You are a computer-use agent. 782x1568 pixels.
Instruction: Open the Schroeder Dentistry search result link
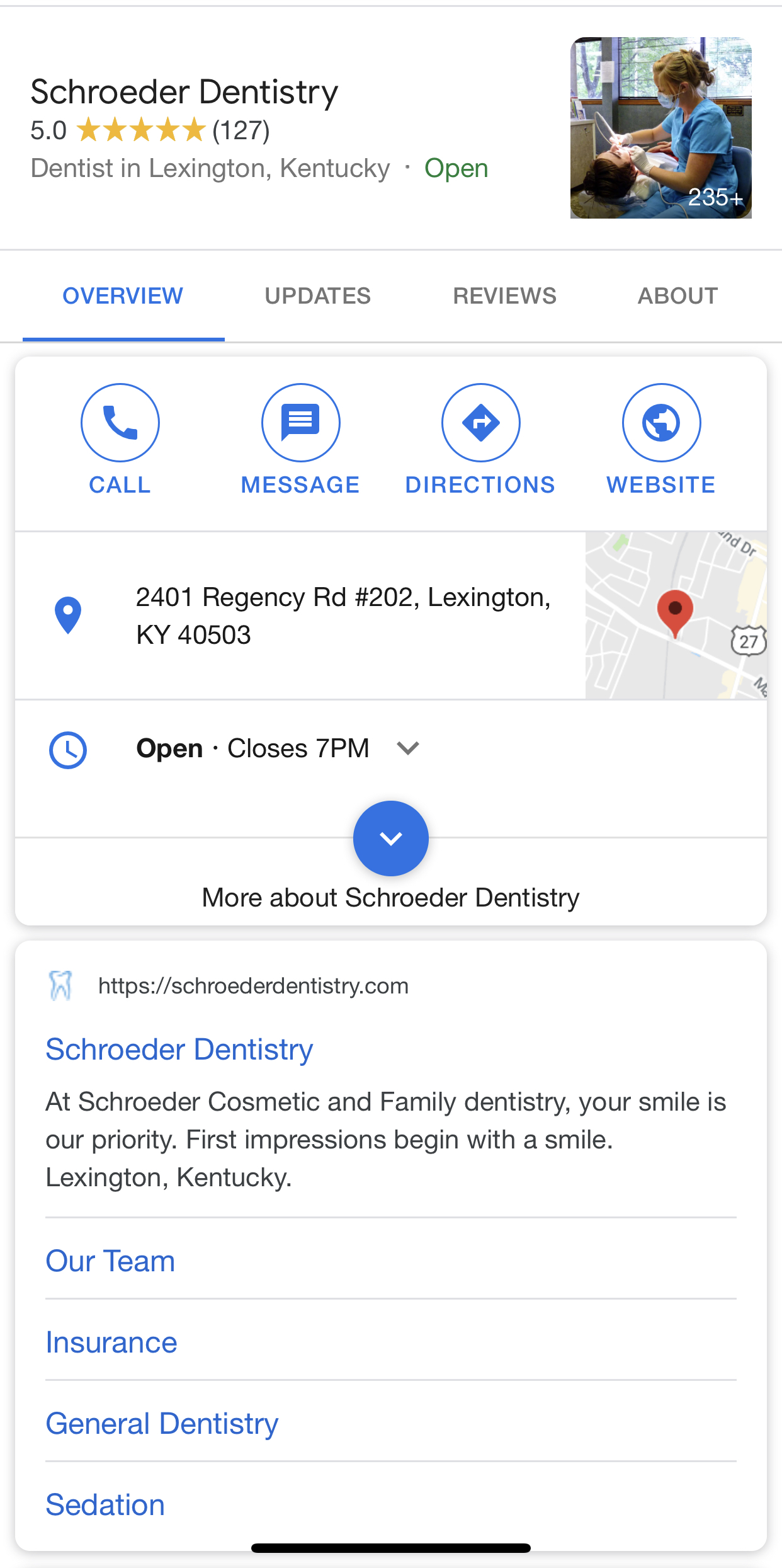coord(179,1050)
